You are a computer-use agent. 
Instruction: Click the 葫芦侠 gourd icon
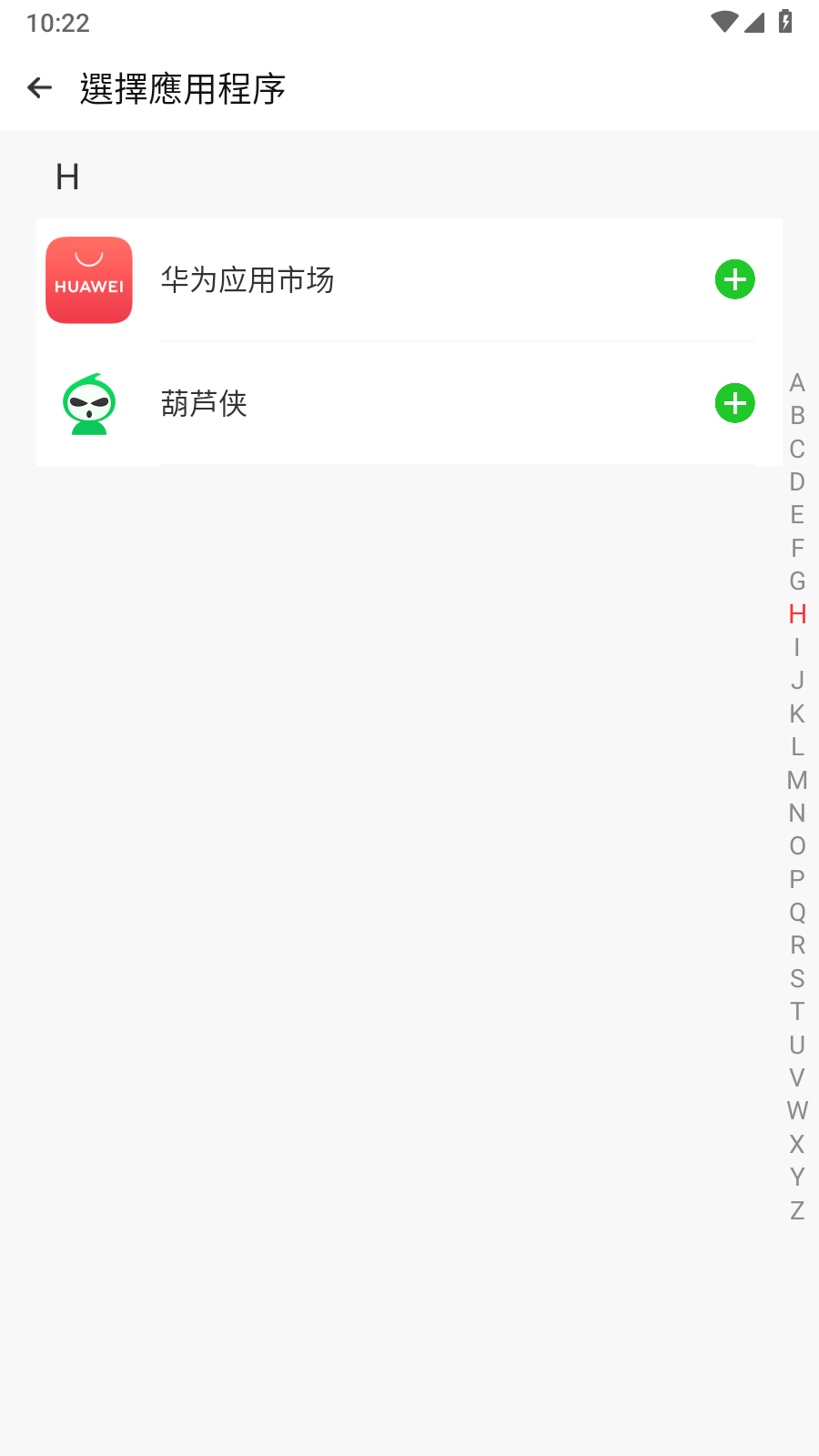(88, 403)
